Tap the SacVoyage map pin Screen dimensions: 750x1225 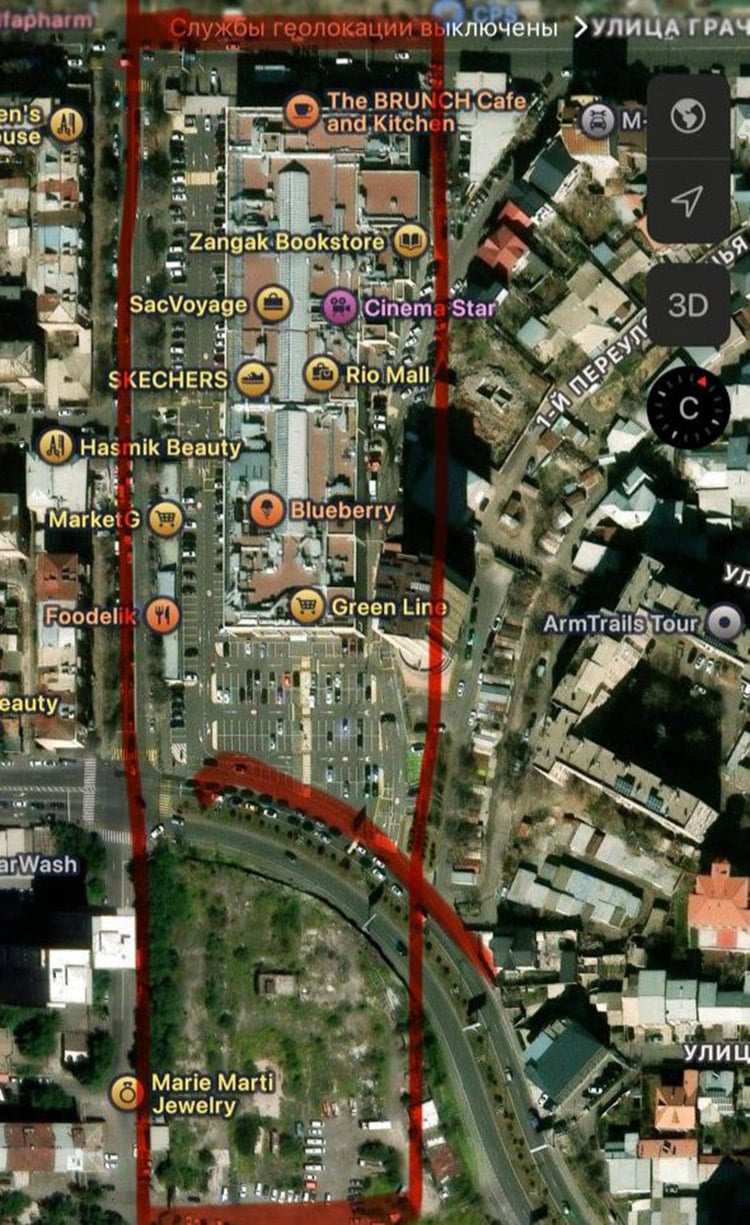tap(273, 304)
